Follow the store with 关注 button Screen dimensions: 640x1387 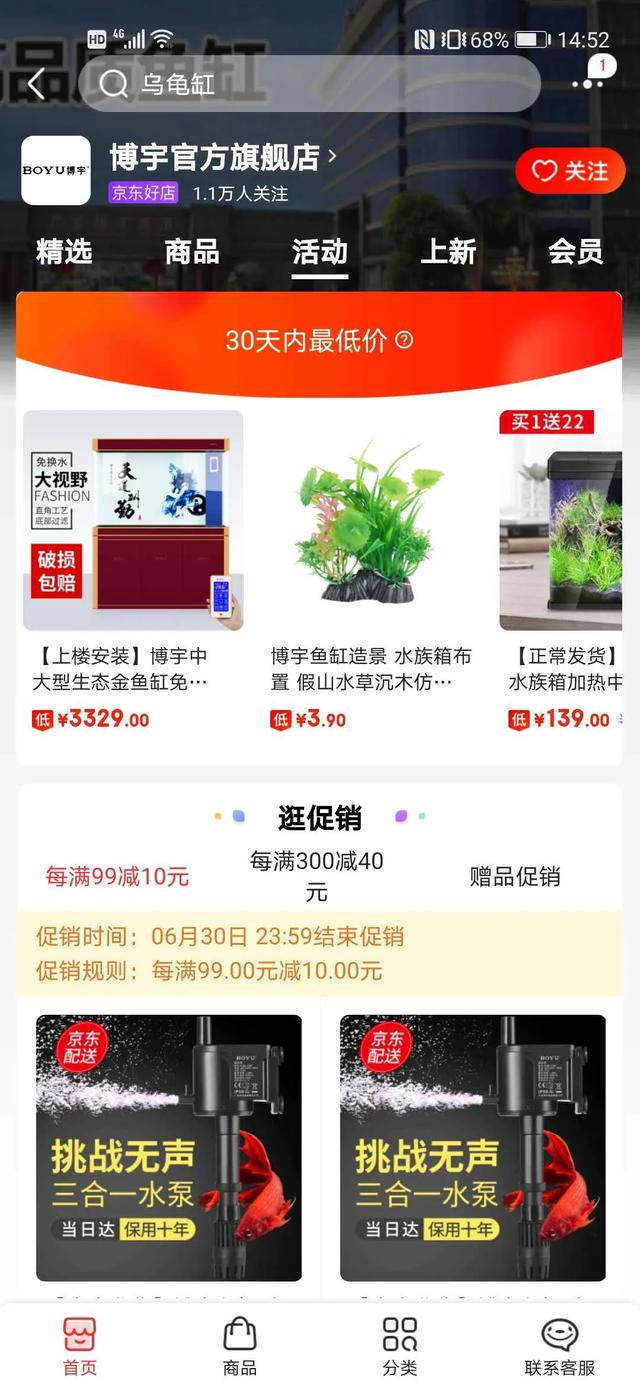click(x=570, y=171)
